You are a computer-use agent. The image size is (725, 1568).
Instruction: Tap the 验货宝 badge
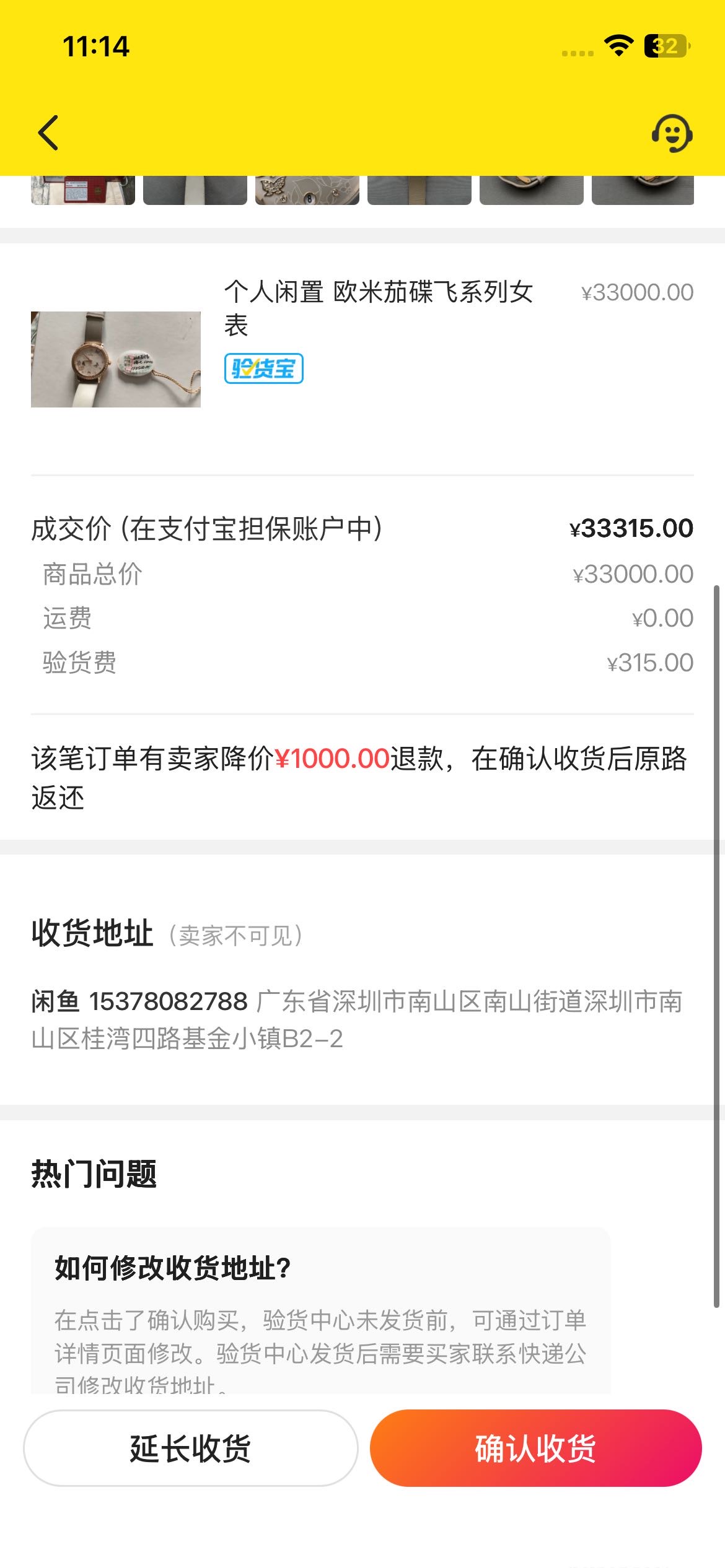[x=263, y=368]
